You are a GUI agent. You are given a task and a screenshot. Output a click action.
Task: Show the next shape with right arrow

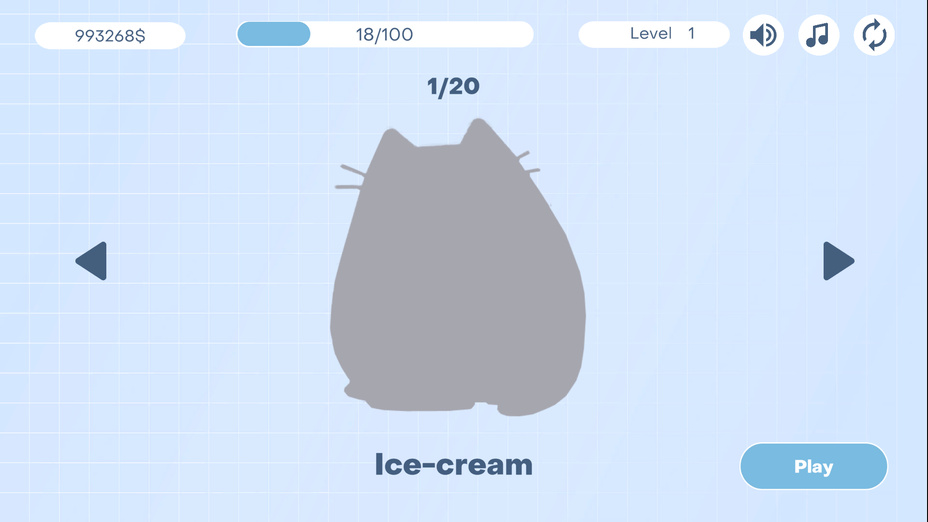(838, 261)
